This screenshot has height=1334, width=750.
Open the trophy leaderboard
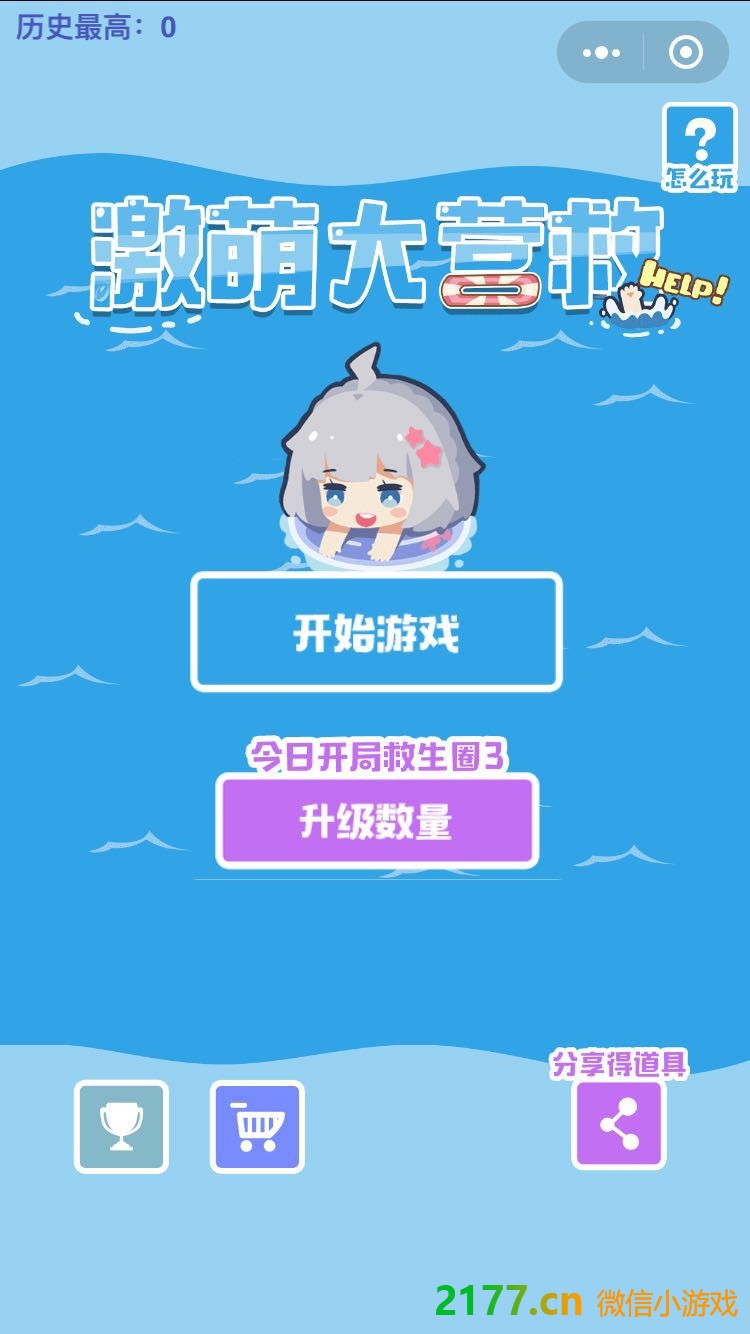click(121, 1127)
